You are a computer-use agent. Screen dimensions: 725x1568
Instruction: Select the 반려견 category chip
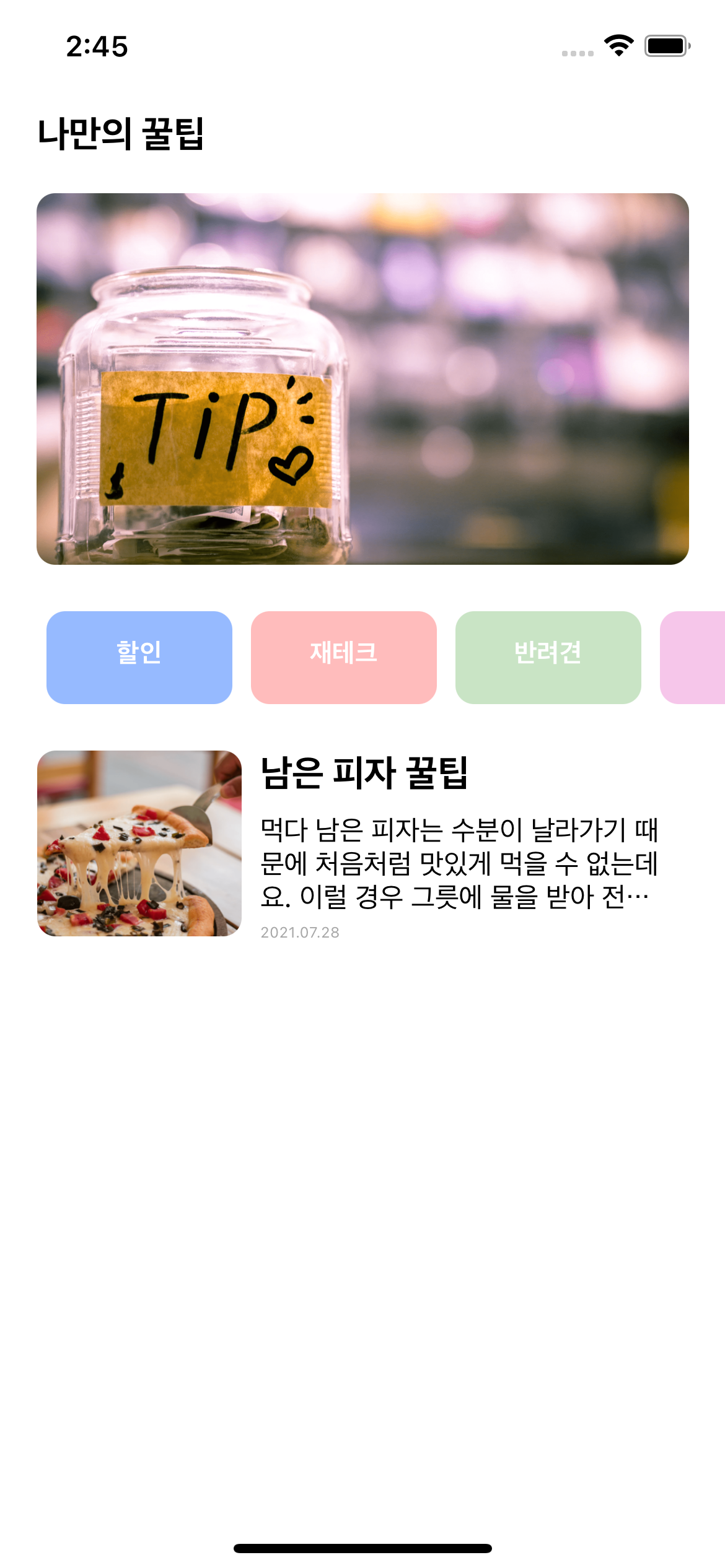[x=548, y=657]
